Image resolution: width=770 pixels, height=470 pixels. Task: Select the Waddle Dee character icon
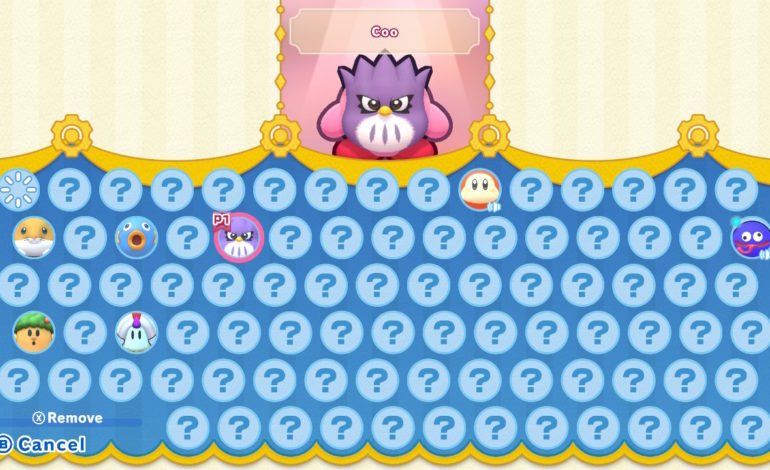click(x=480, y=189)
